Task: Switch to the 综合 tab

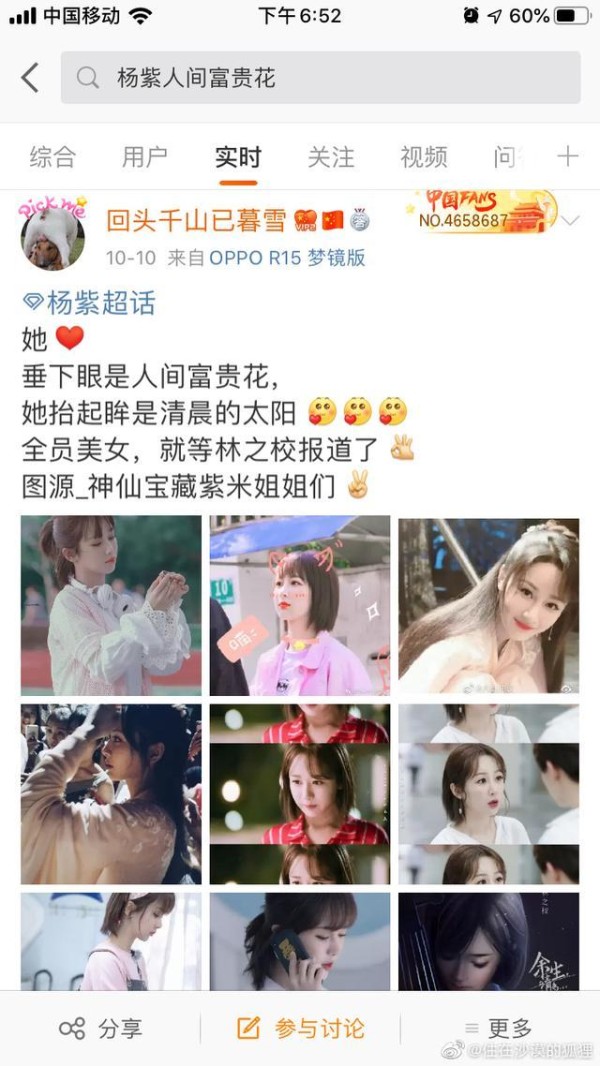Action: pyautogui.click(x=52, y=157)
